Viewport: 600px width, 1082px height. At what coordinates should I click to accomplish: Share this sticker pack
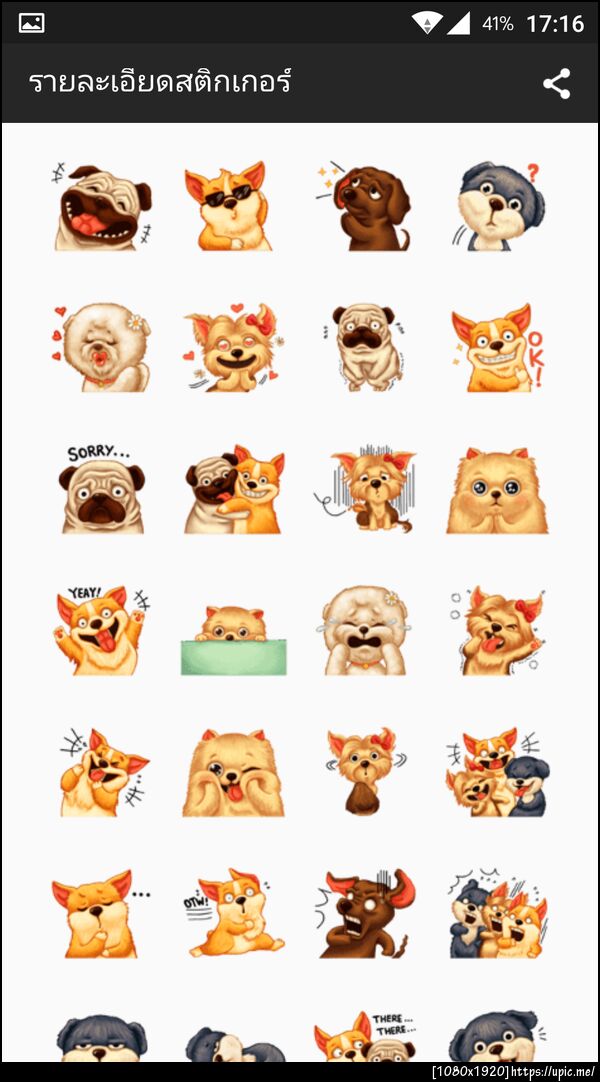click(x=556, y=84)
